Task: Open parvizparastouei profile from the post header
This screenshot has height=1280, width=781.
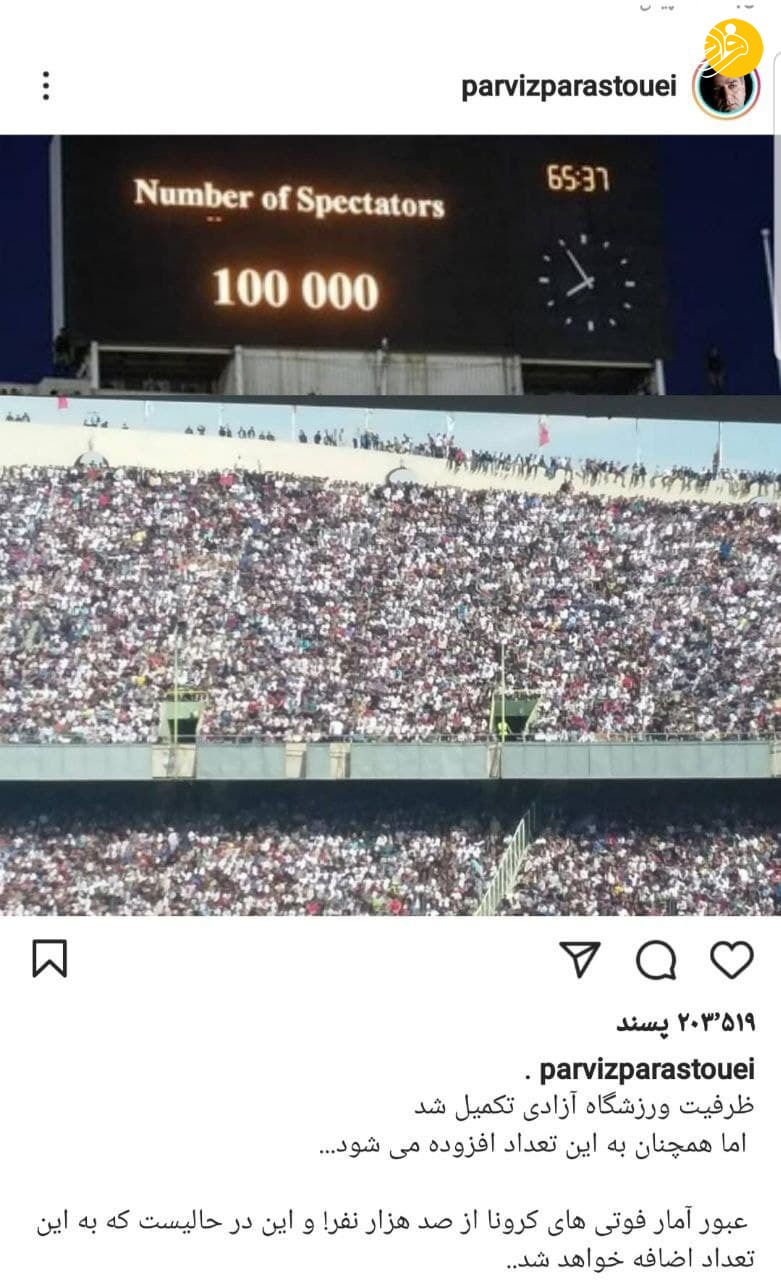Action: click(568, 87)
